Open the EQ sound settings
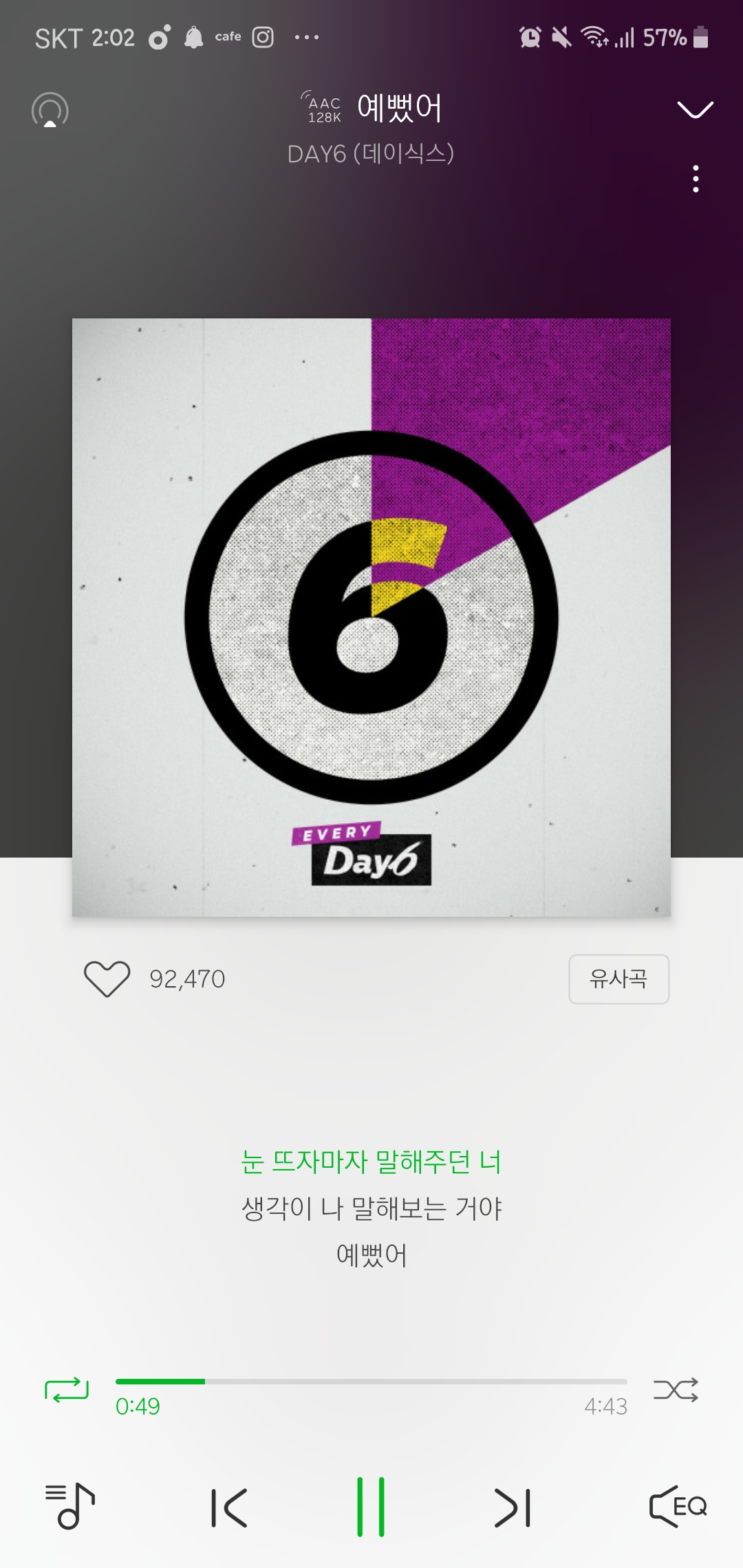Screen dimensions: 743x1568 tap(678, 1506)
